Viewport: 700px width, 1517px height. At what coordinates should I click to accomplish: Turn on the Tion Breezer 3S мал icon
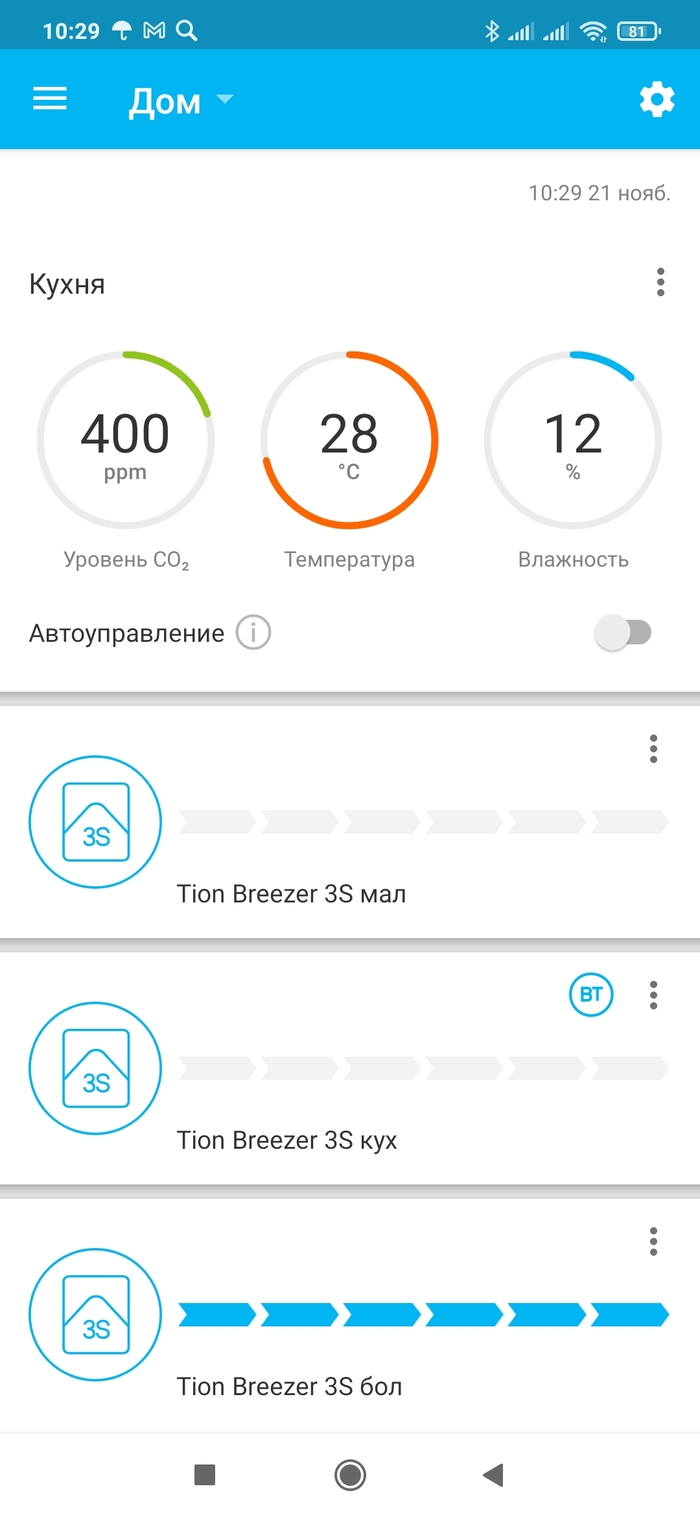(96, 821)
